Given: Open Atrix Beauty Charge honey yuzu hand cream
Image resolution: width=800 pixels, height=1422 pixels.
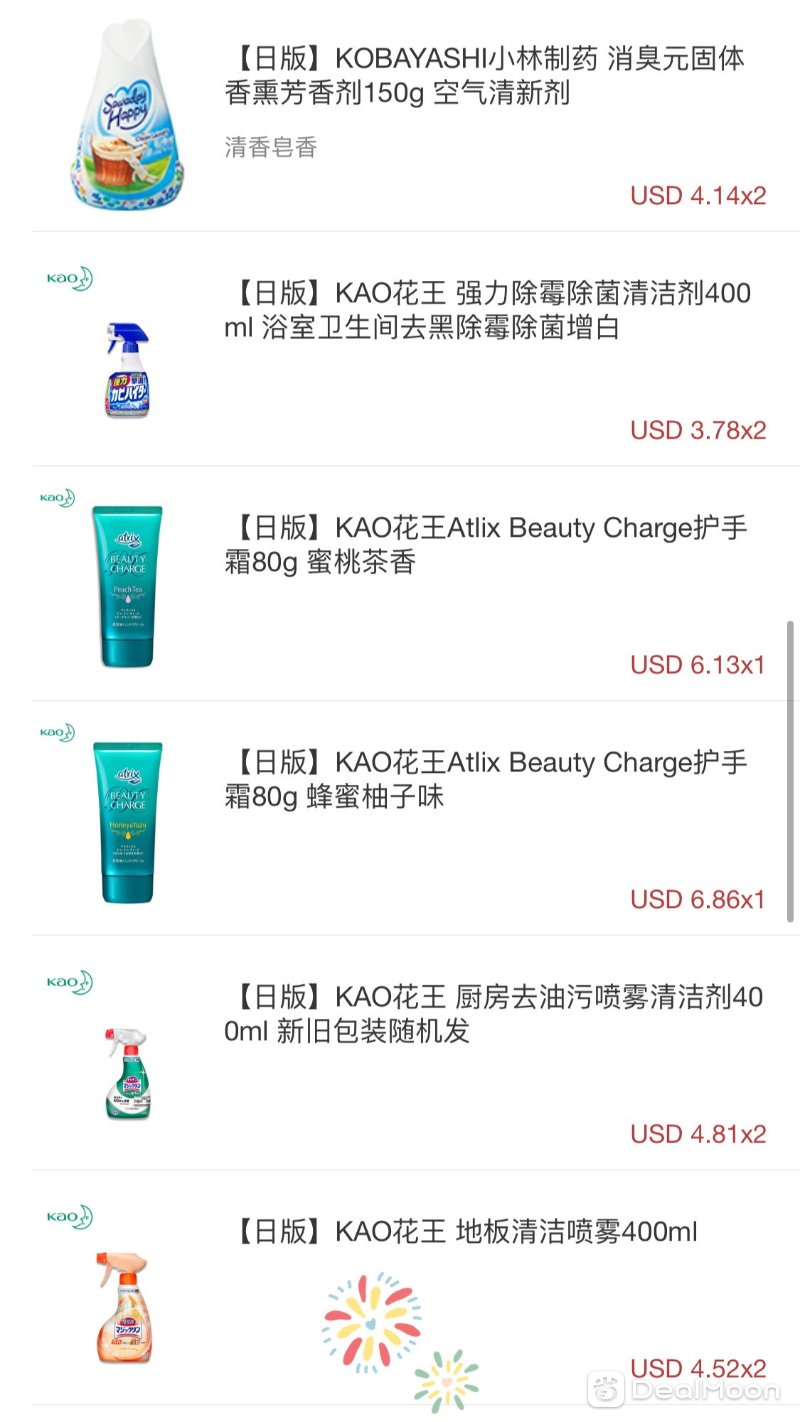Looking at the screenshot, I should pyautogui.click(x=486, y=779).
